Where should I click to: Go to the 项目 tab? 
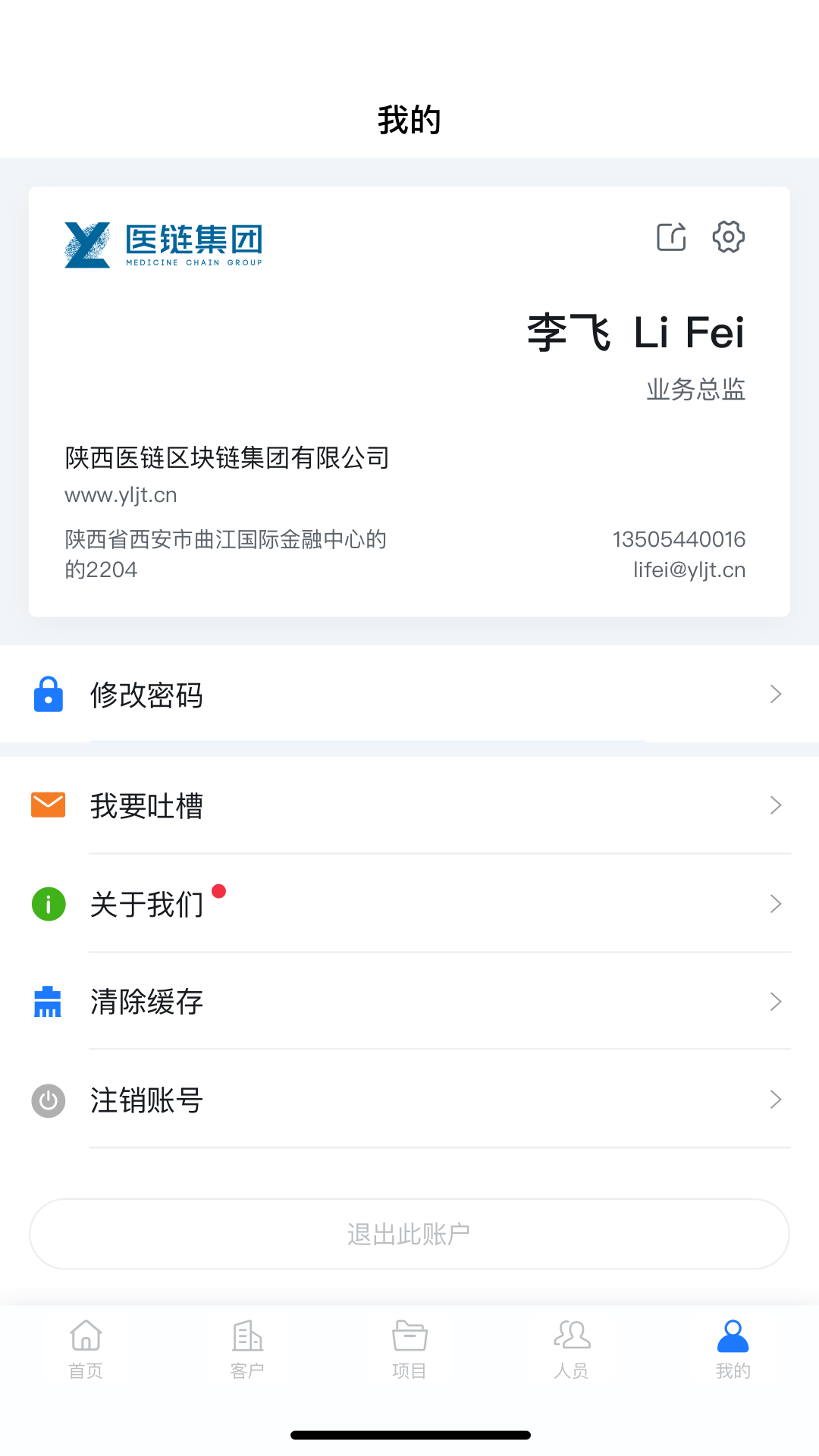tap(409, 1350)
